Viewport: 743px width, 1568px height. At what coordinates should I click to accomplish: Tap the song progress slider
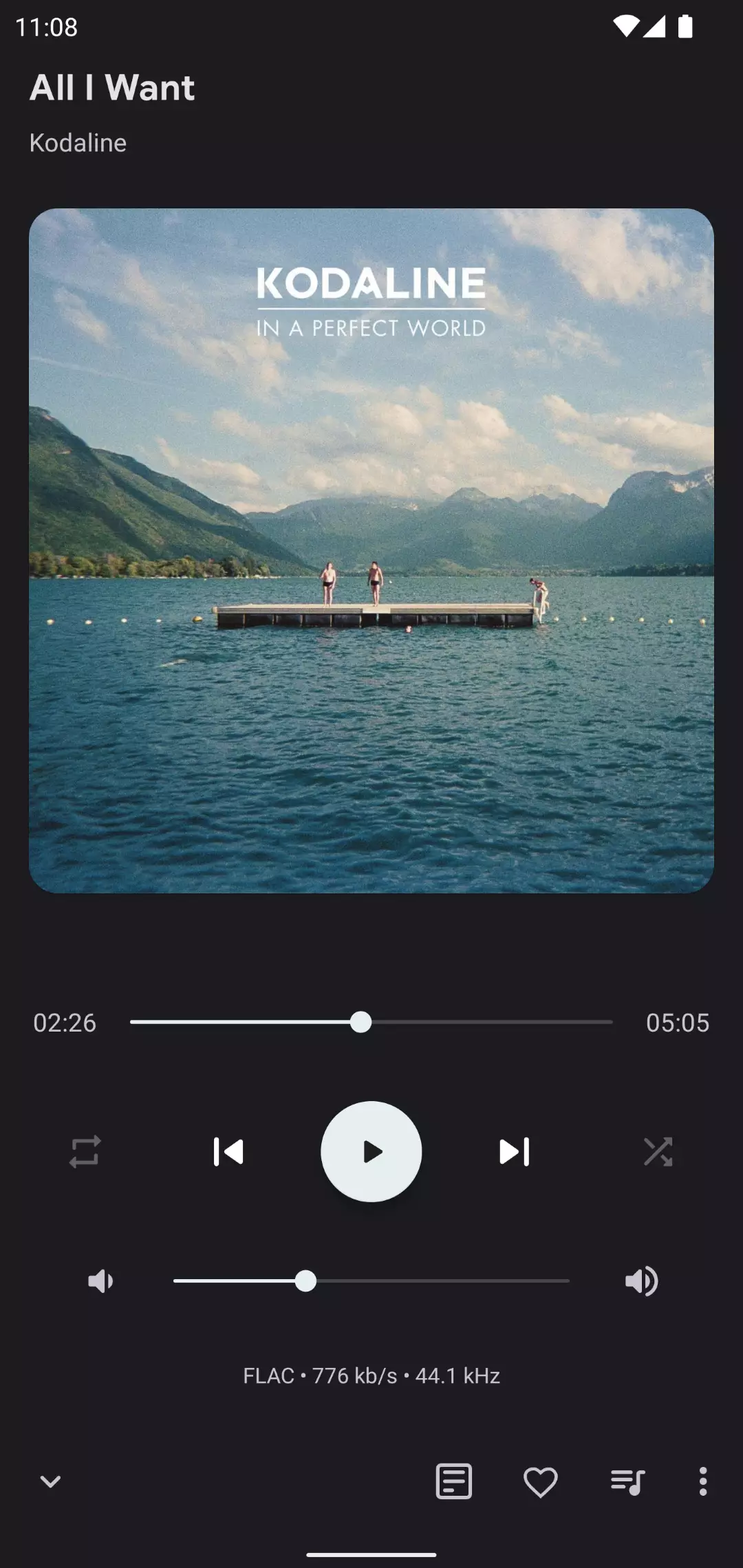point(371,1022)
